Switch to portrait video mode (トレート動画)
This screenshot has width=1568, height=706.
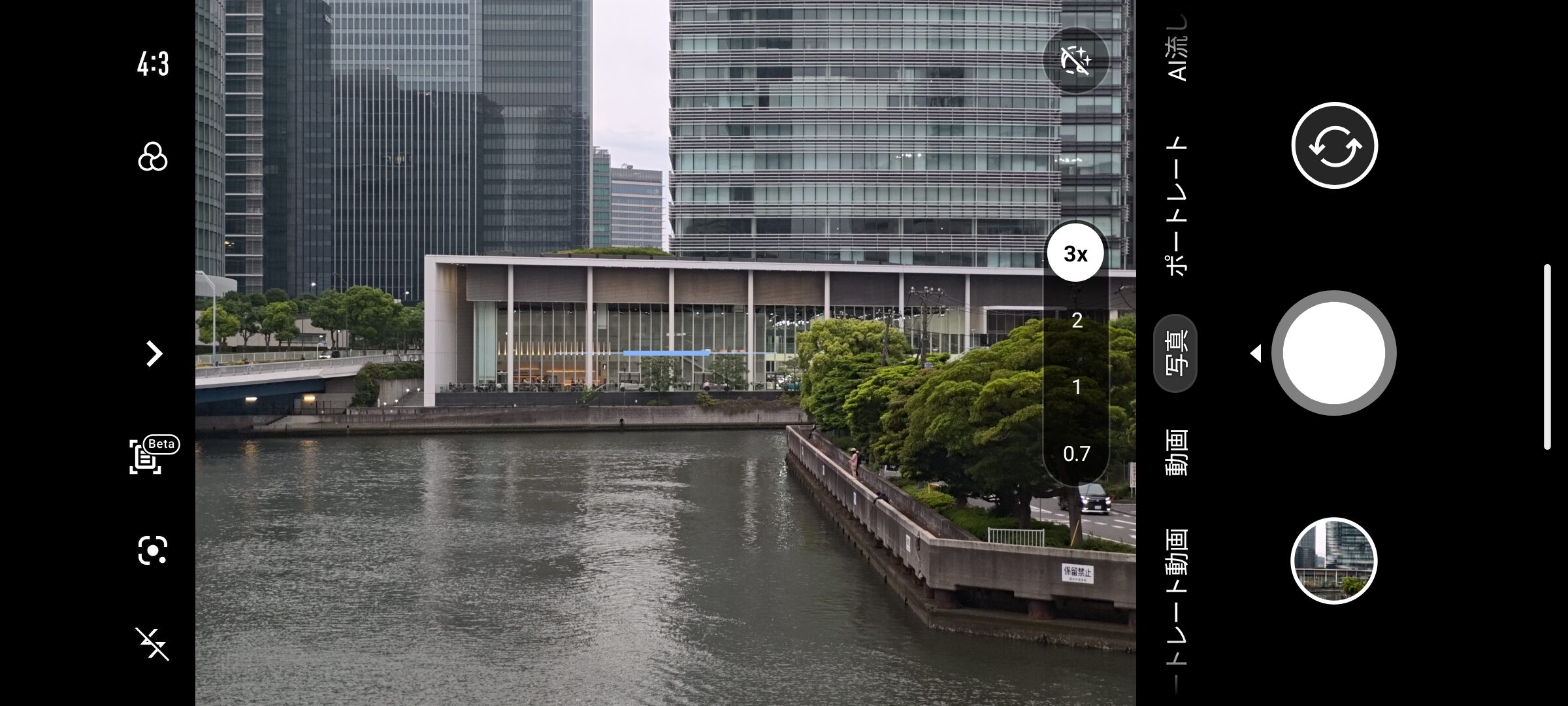pos(1176,598)
